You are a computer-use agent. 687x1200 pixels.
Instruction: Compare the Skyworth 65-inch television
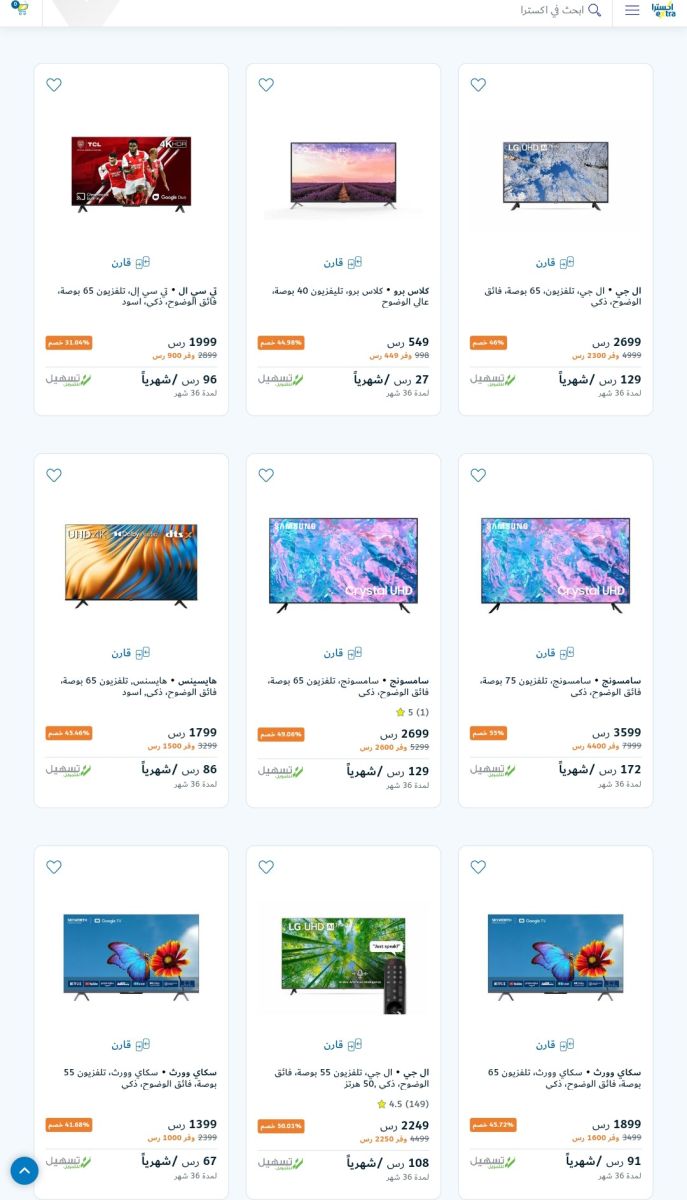(x=554, y=1045)
